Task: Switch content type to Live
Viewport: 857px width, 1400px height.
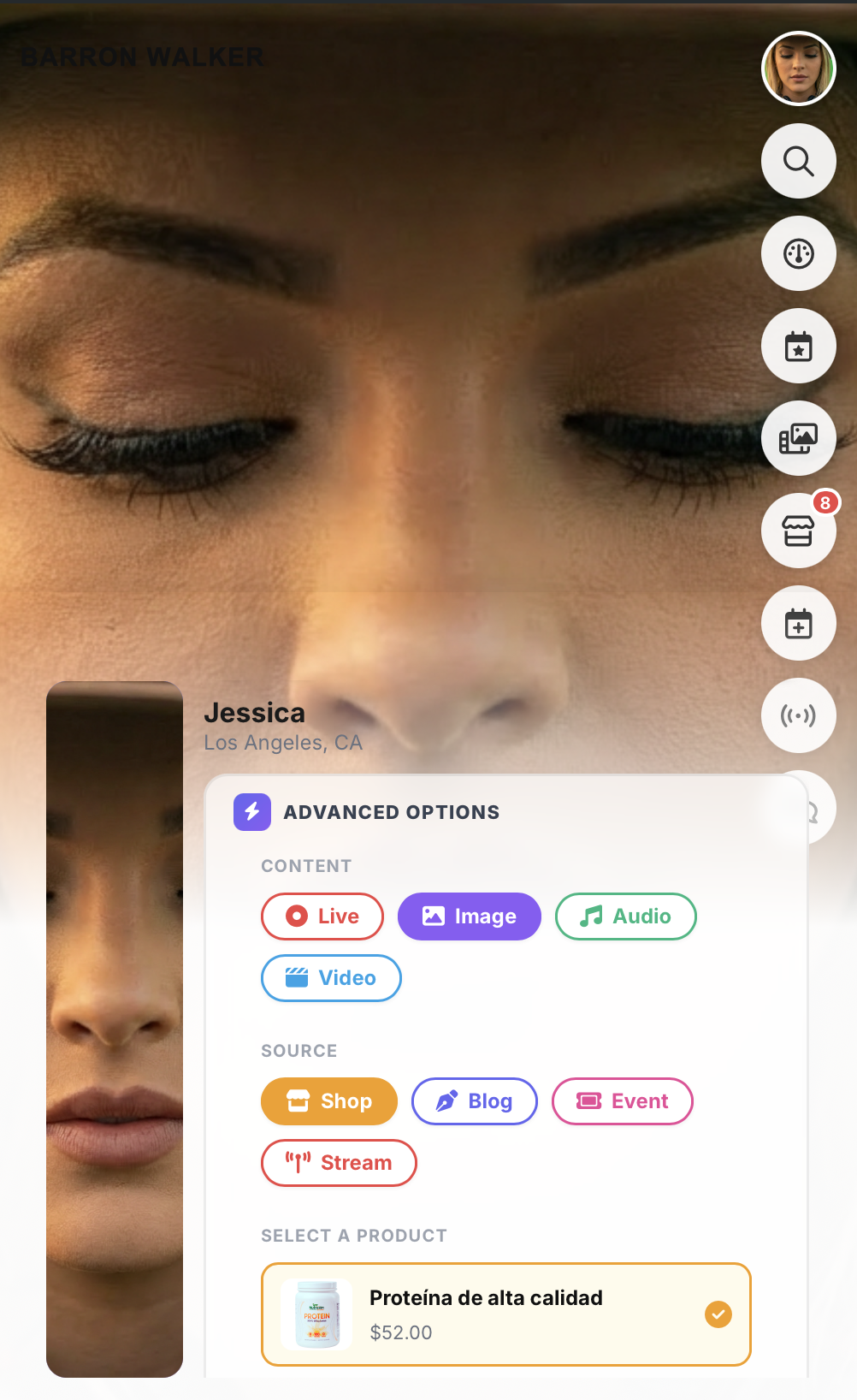Action: (x=322, y=916)
